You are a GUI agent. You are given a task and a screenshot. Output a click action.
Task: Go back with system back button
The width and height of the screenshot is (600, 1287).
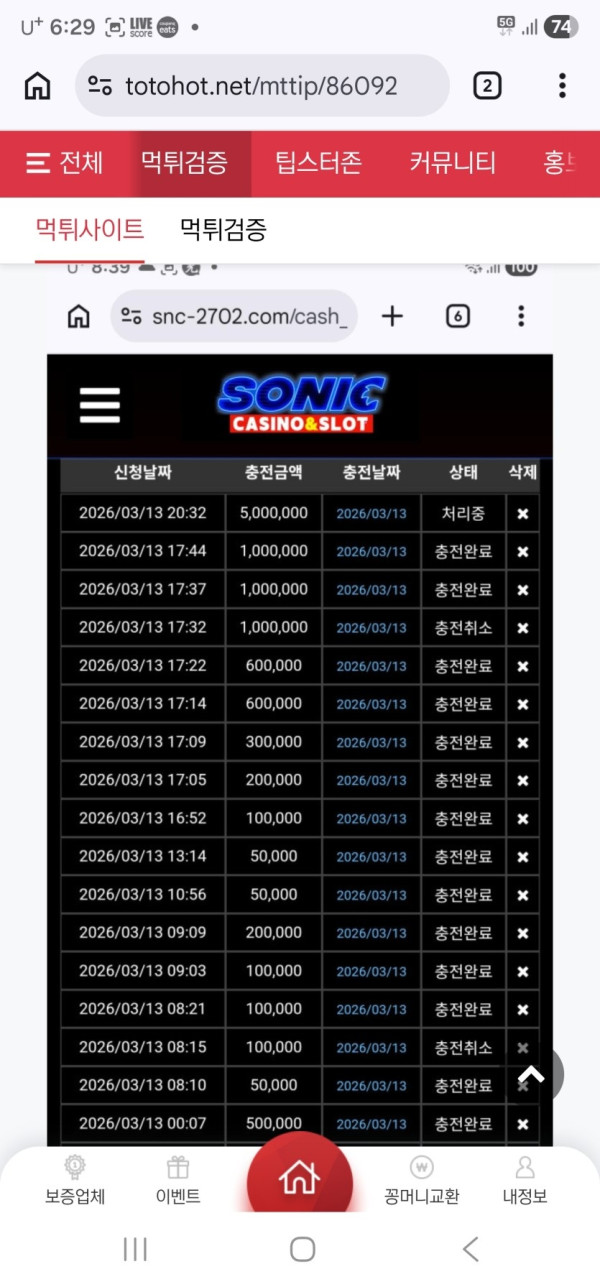coord(470,1248)
